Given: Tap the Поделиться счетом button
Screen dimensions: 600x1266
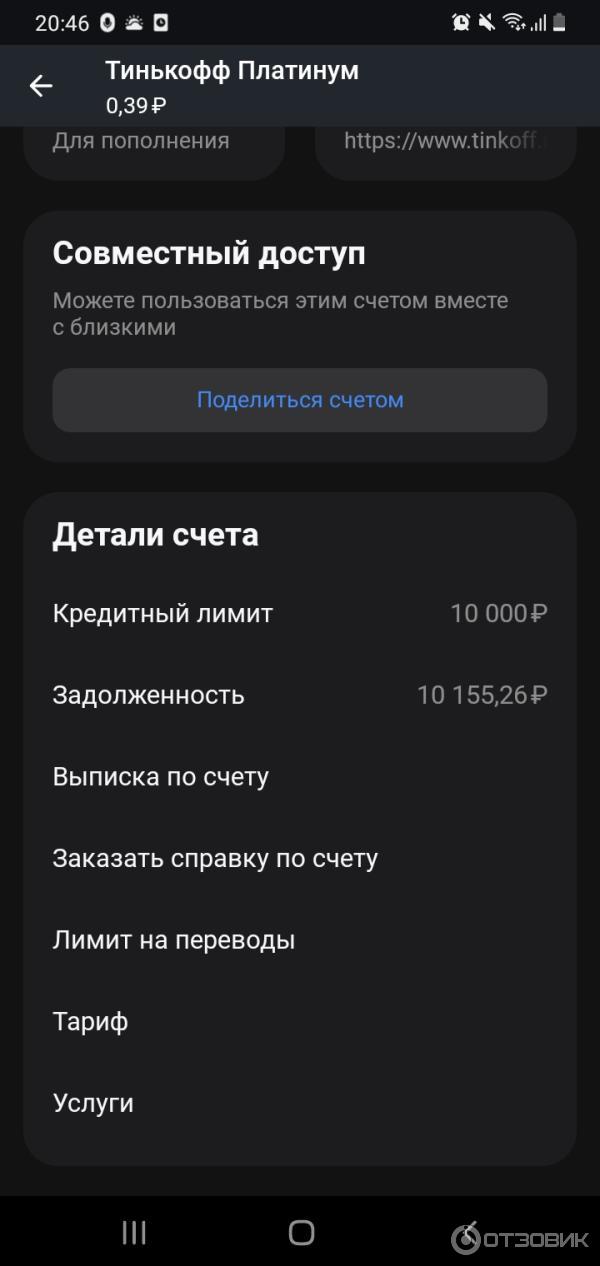Looking at the screenshot, I should point(300,400).
